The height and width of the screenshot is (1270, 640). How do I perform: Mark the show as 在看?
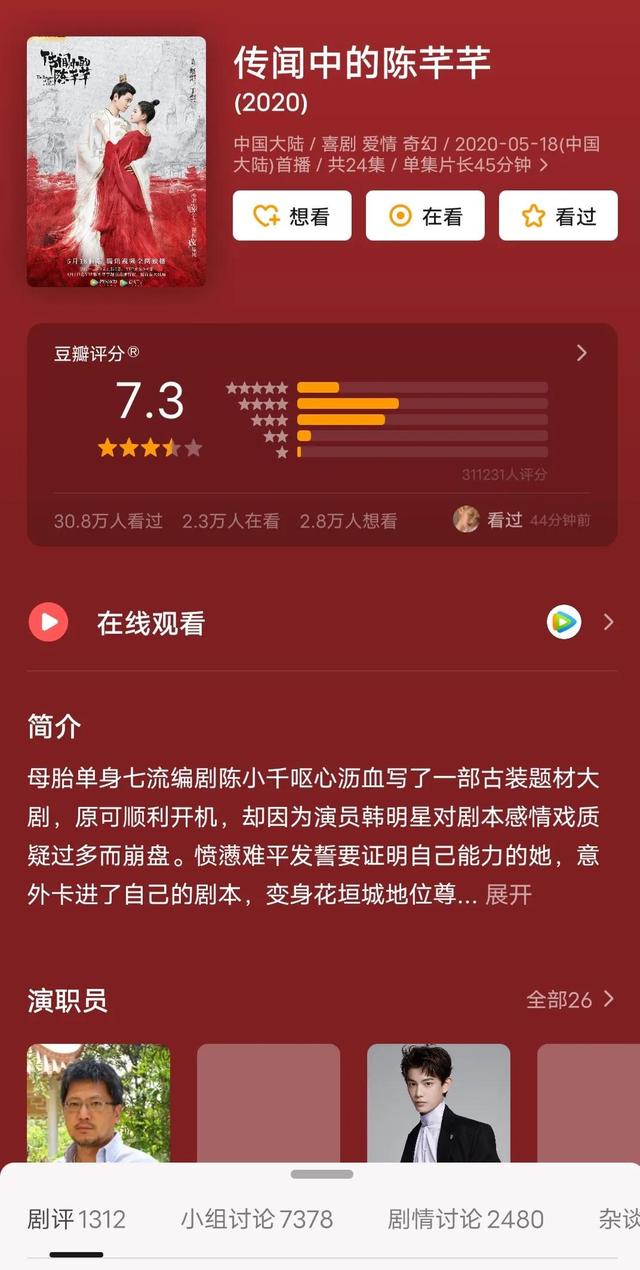425,216
